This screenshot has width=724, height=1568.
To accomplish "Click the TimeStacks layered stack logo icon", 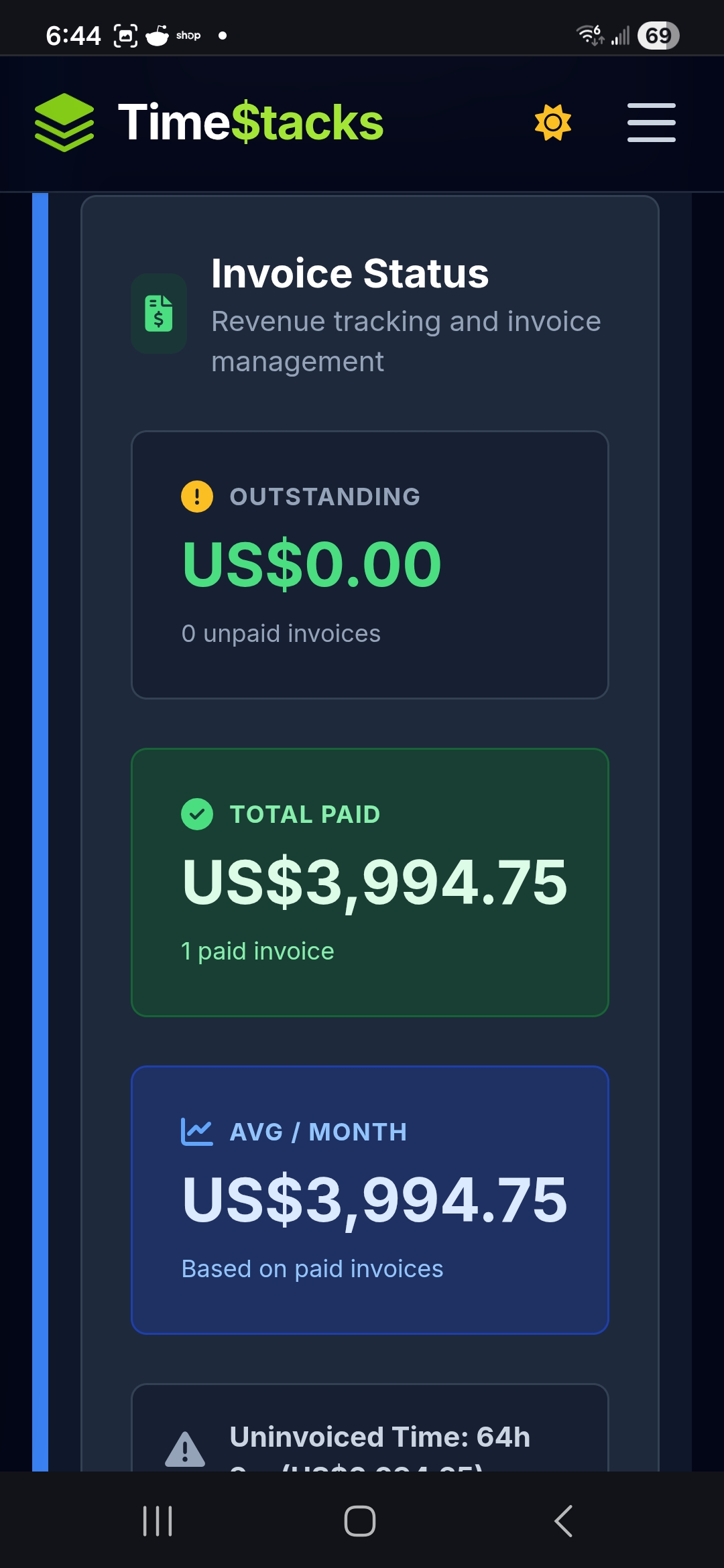I will point(64,123).
